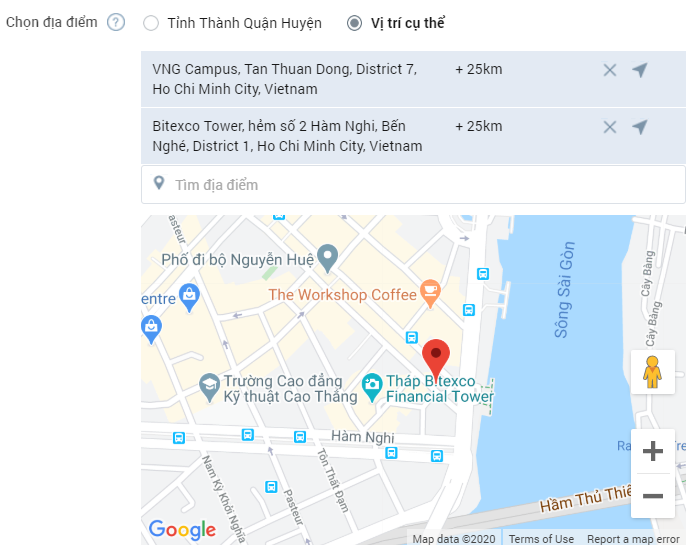
Task: Open Phố đi bộ Nguyễn Huệ marker
Action: pos(327,259)
